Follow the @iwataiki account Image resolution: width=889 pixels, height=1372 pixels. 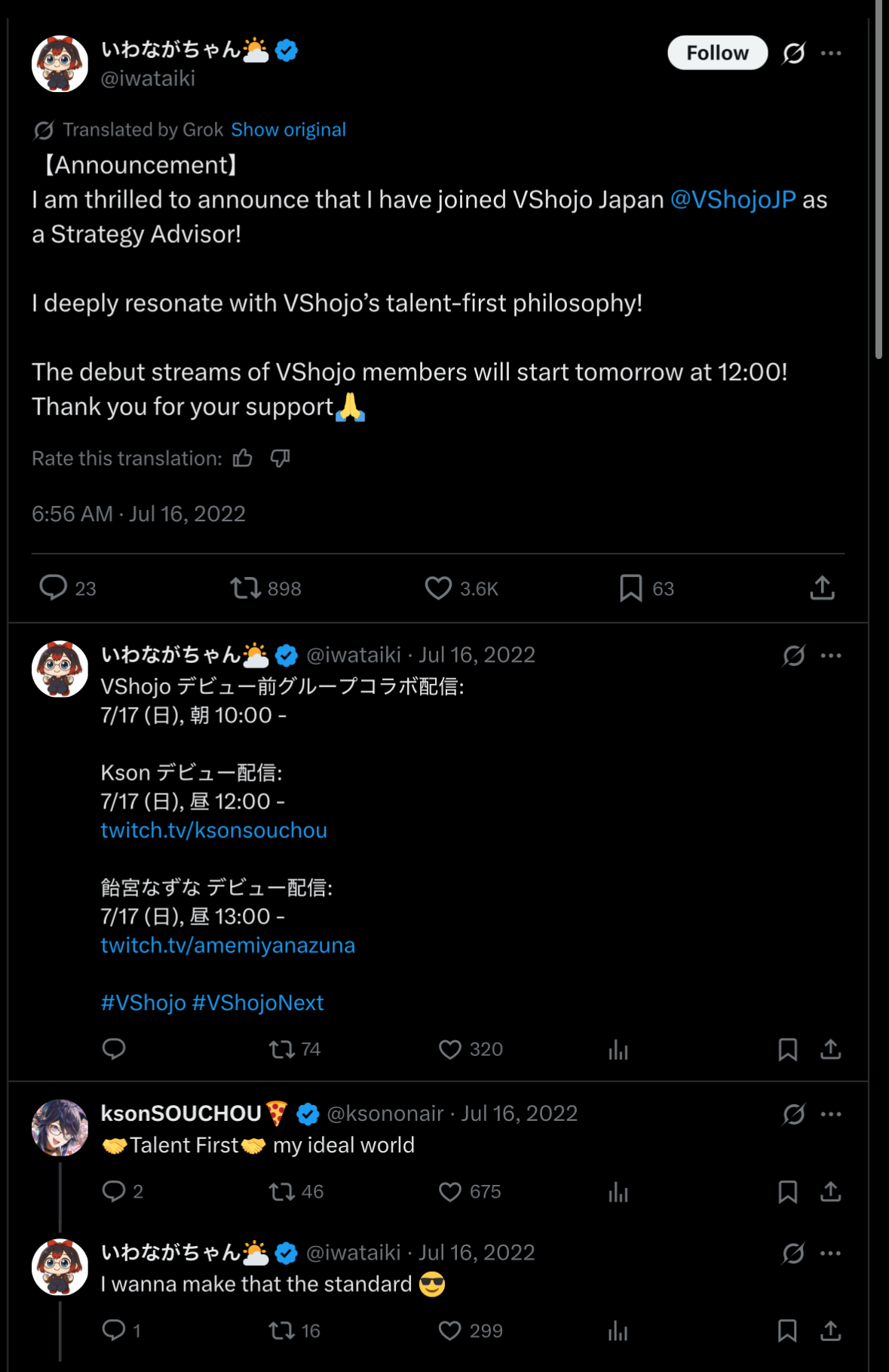[x=717, y=53]
